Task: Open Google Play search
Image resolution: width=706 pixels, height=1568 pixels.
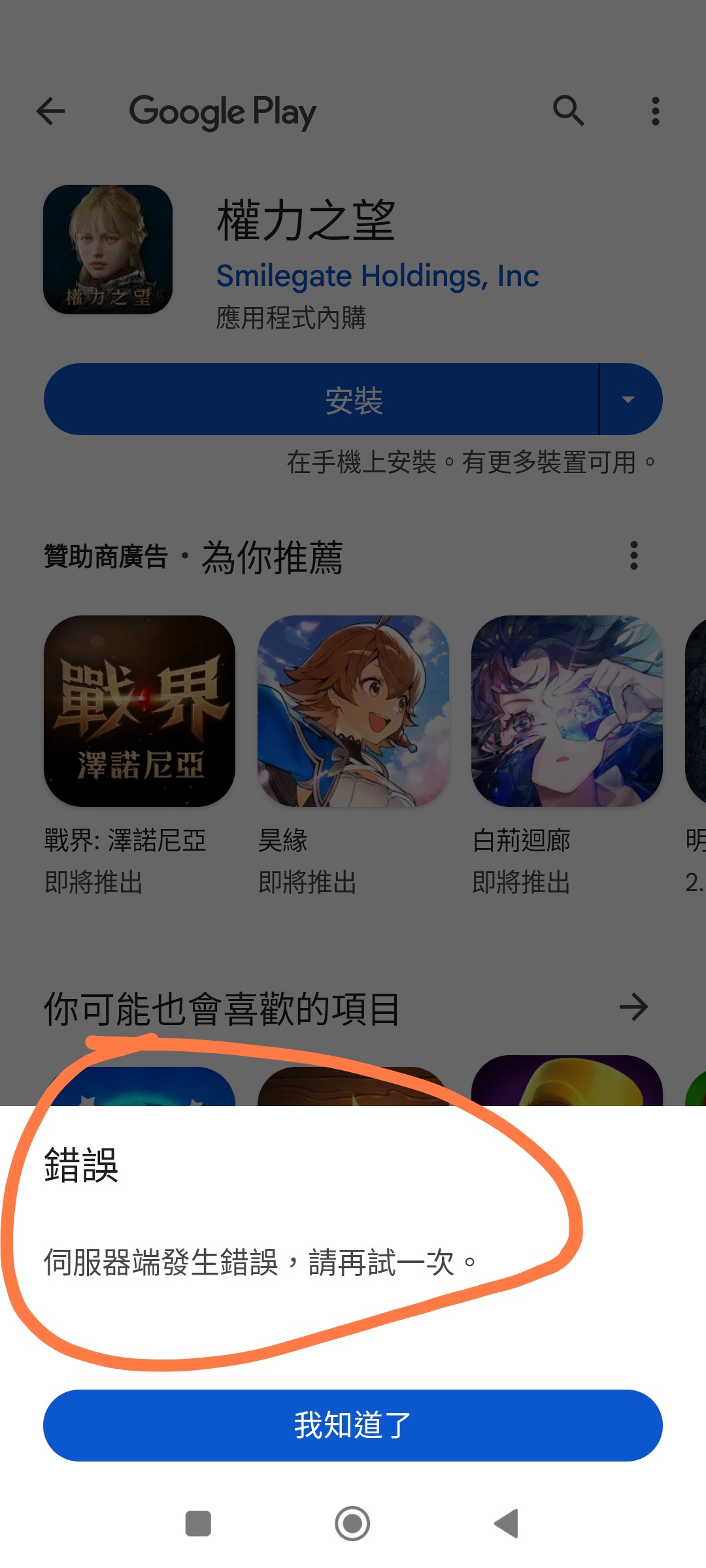Action: coord(568,111)
